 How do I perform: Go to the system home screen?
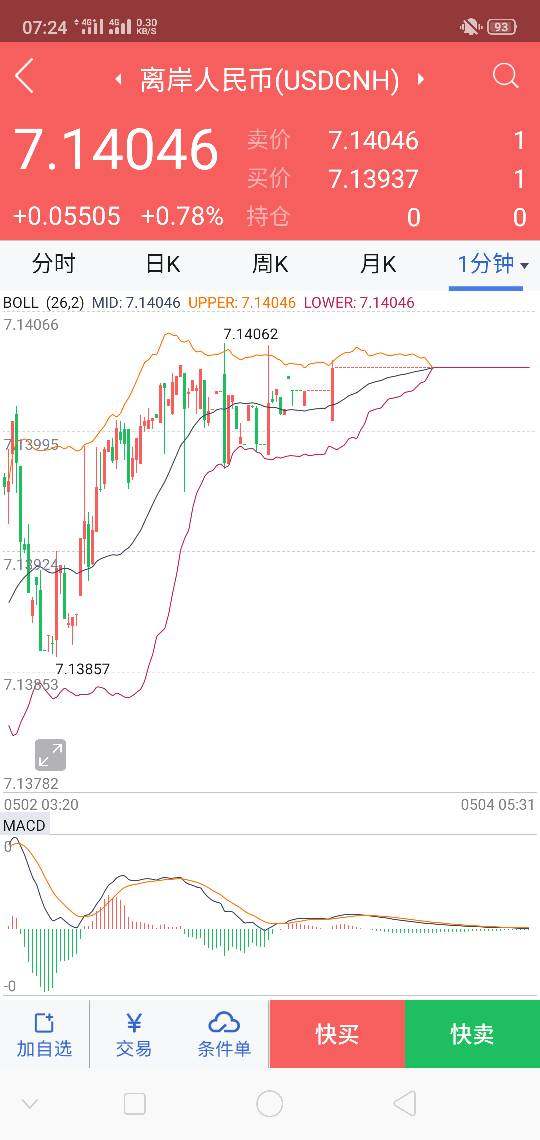[x=270, y=1104]
